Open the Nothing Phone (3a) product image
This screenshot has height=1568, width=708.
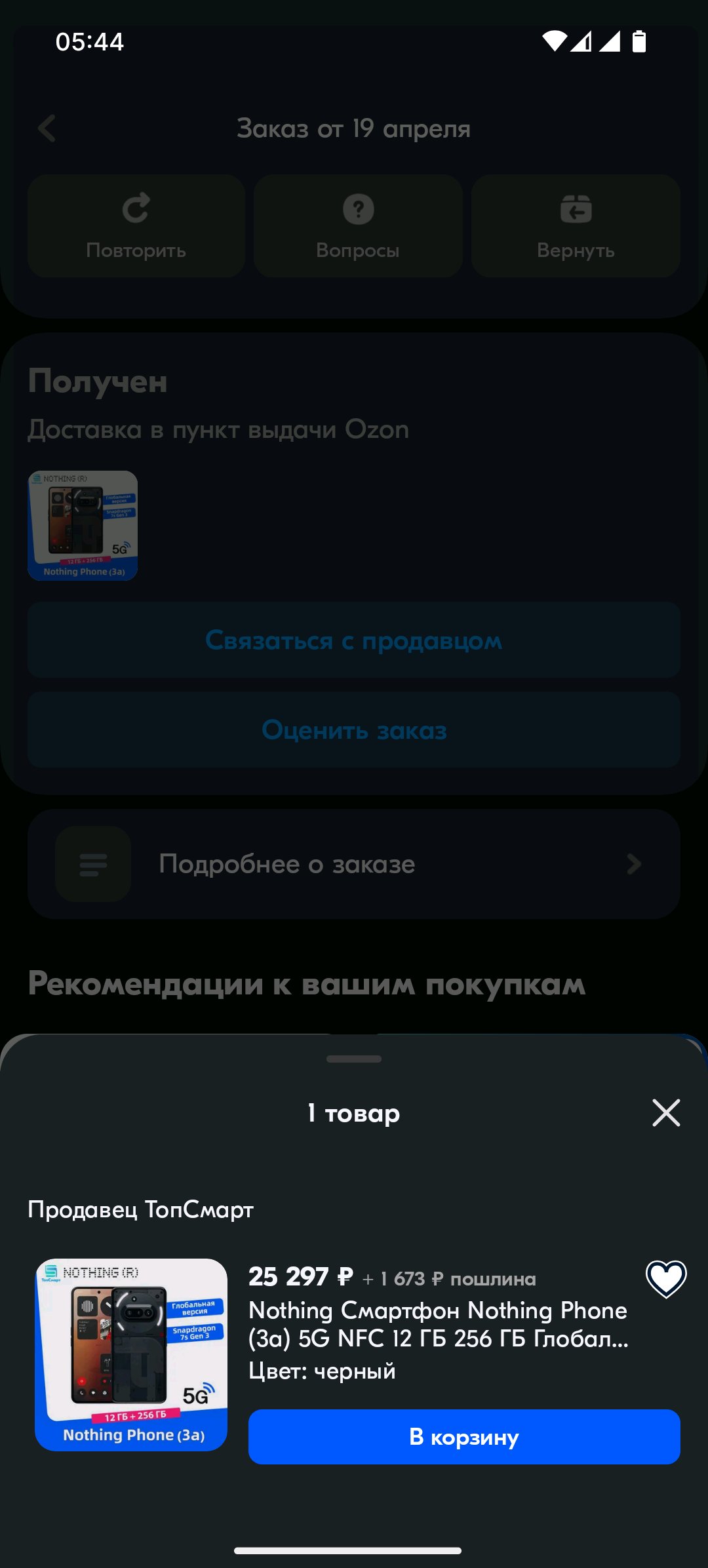(131, 1355)
